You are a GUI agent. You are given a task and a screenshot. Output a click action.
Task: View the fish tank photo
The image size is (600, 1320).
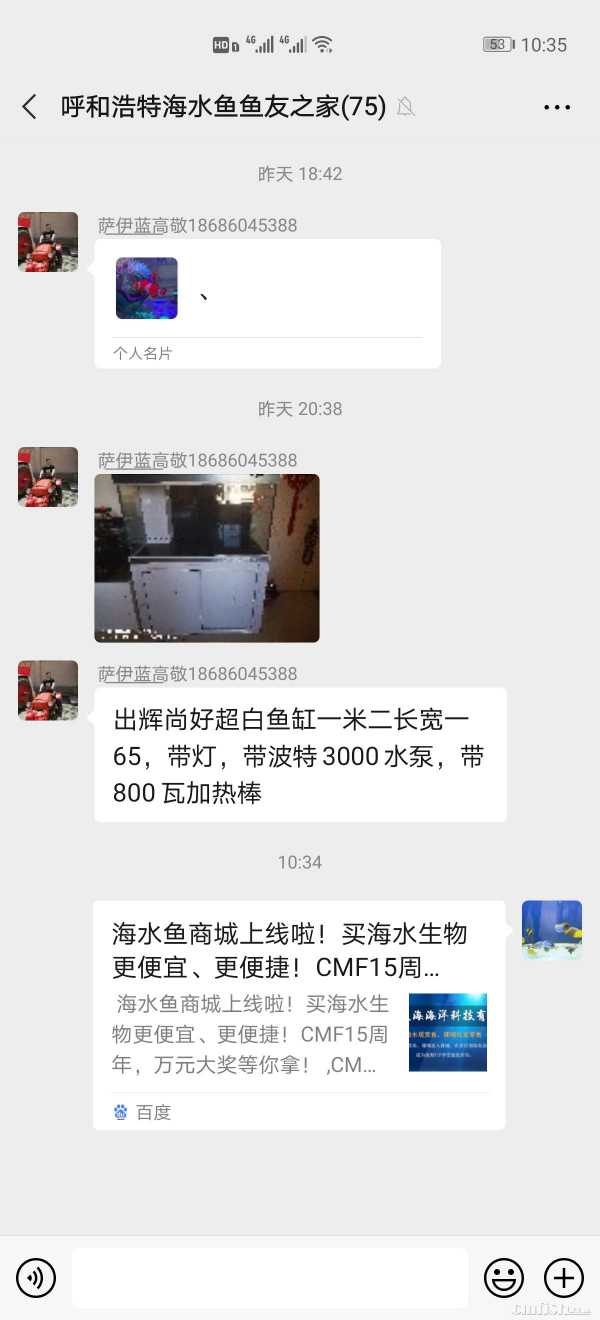(x=207, y=558)
